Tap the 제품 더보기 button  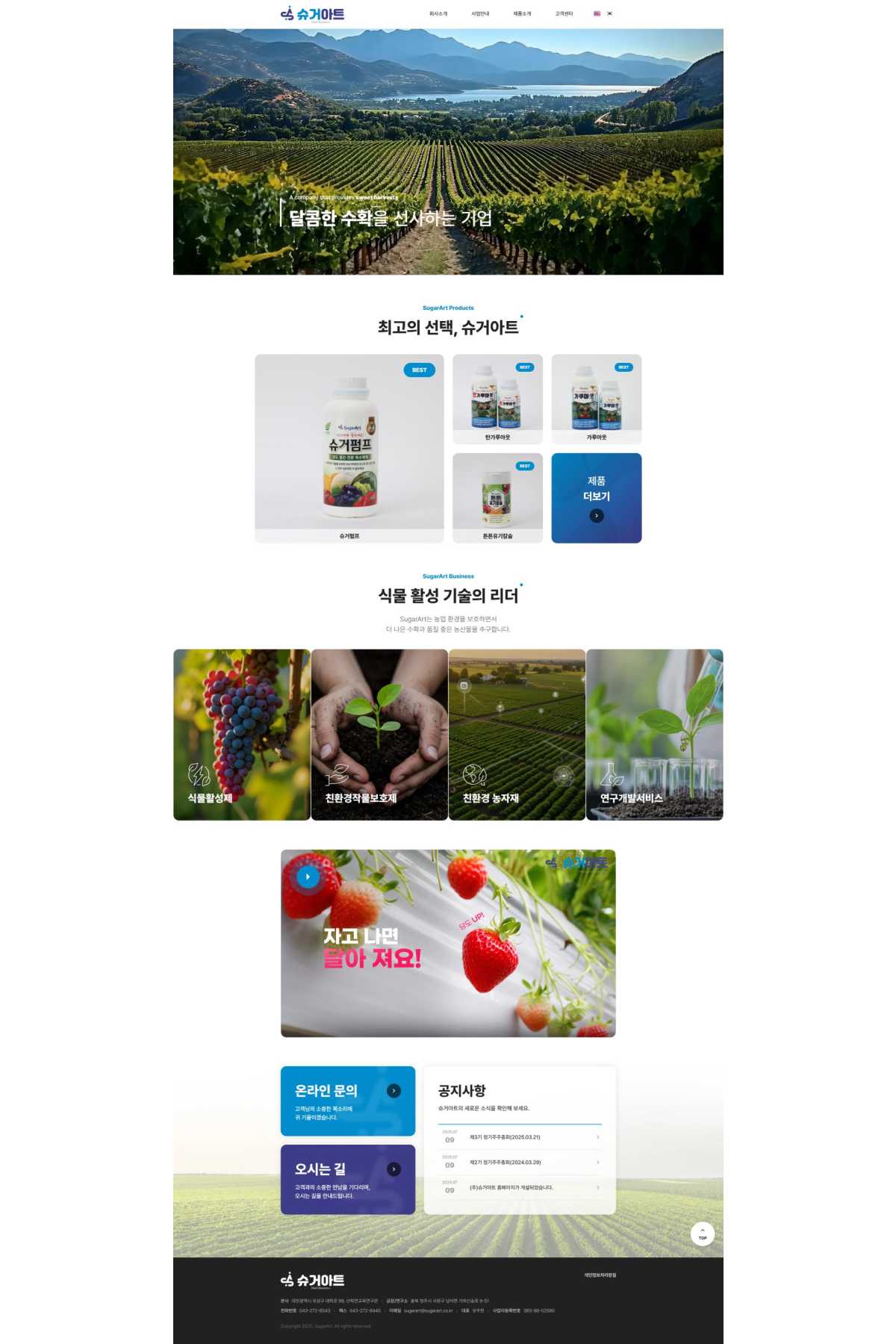pyautogui.click(x=596, y=498)
